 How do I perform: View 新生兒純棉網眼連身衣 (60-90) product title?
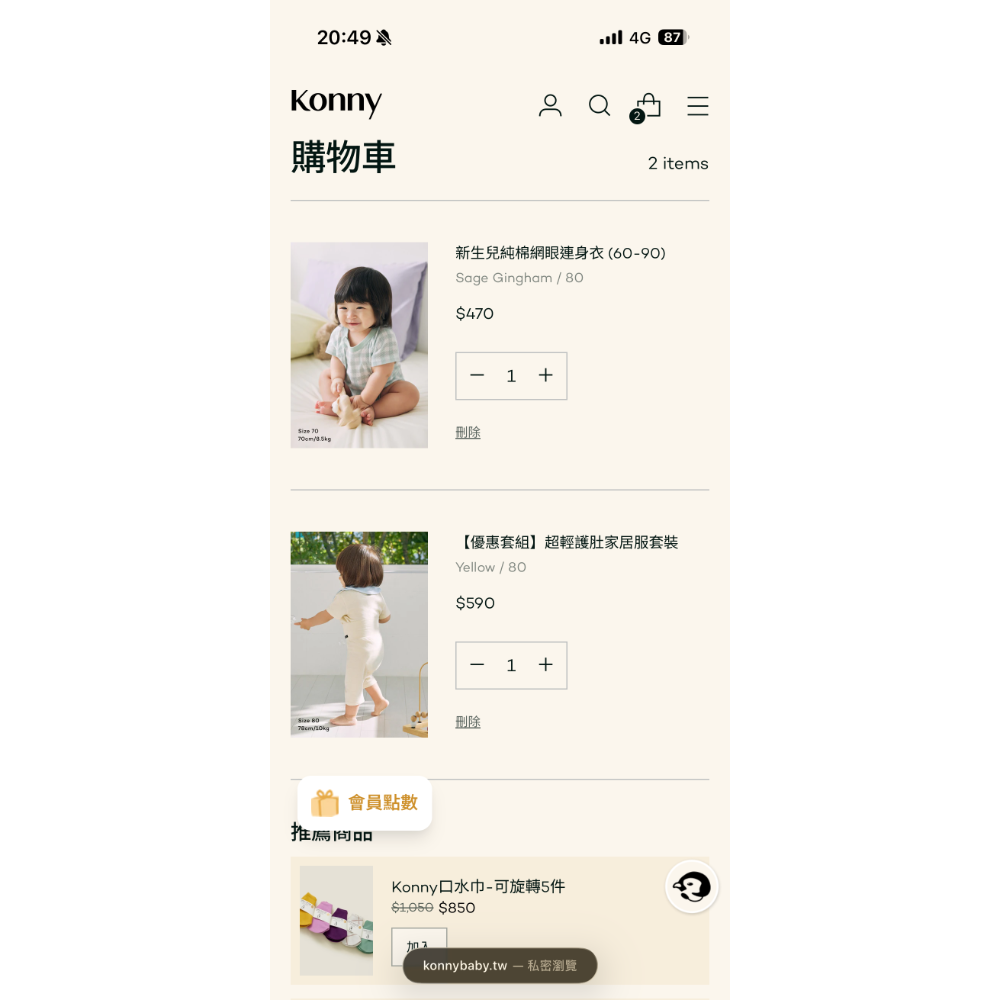pyautogui.click(x=560, y=253)
